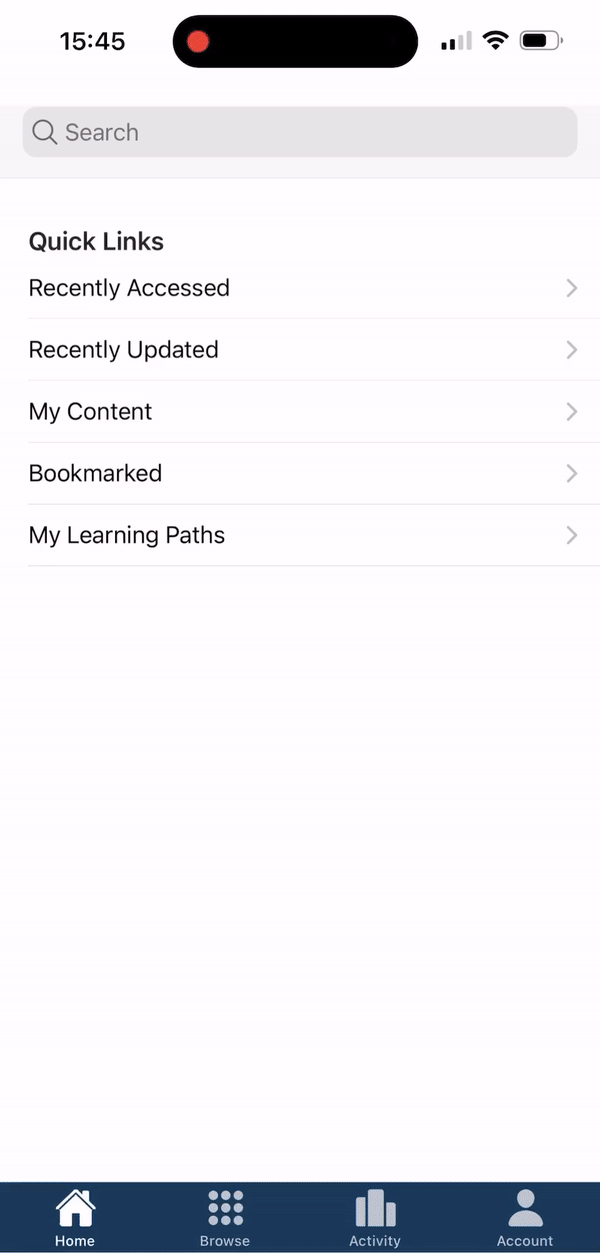This screenshot has width=600, height=1253.
Task: Tap the Search field
Action: click(300, 132)
